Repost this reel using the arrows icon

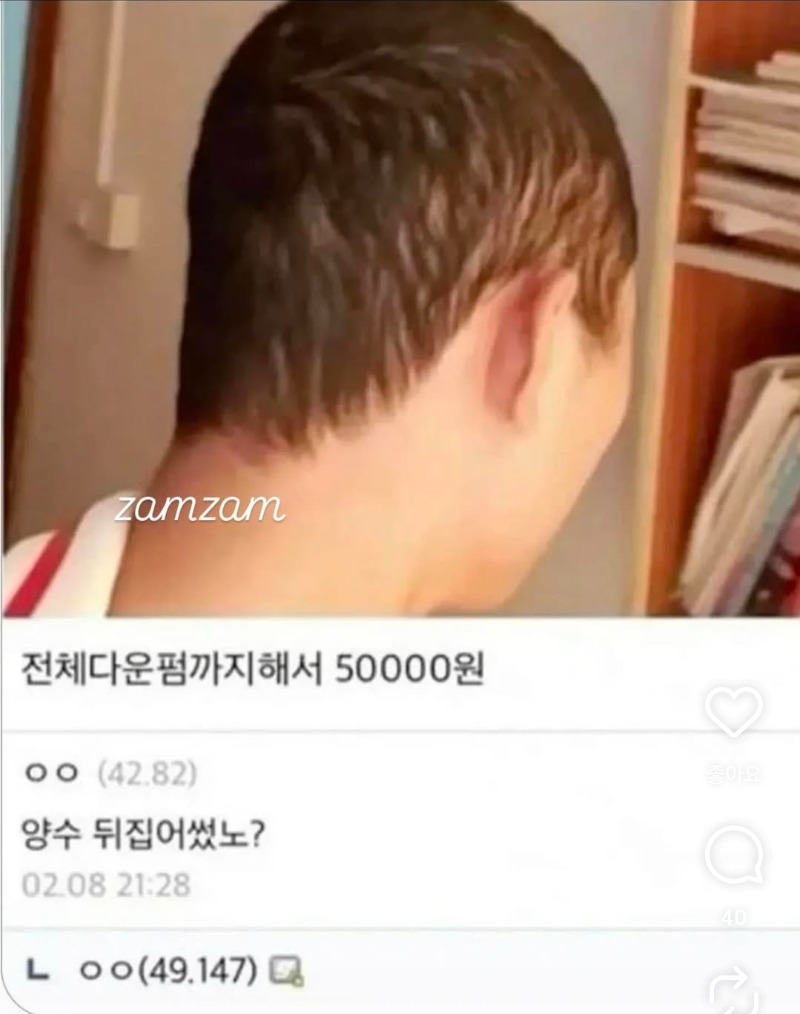click(x=733, y=993)
